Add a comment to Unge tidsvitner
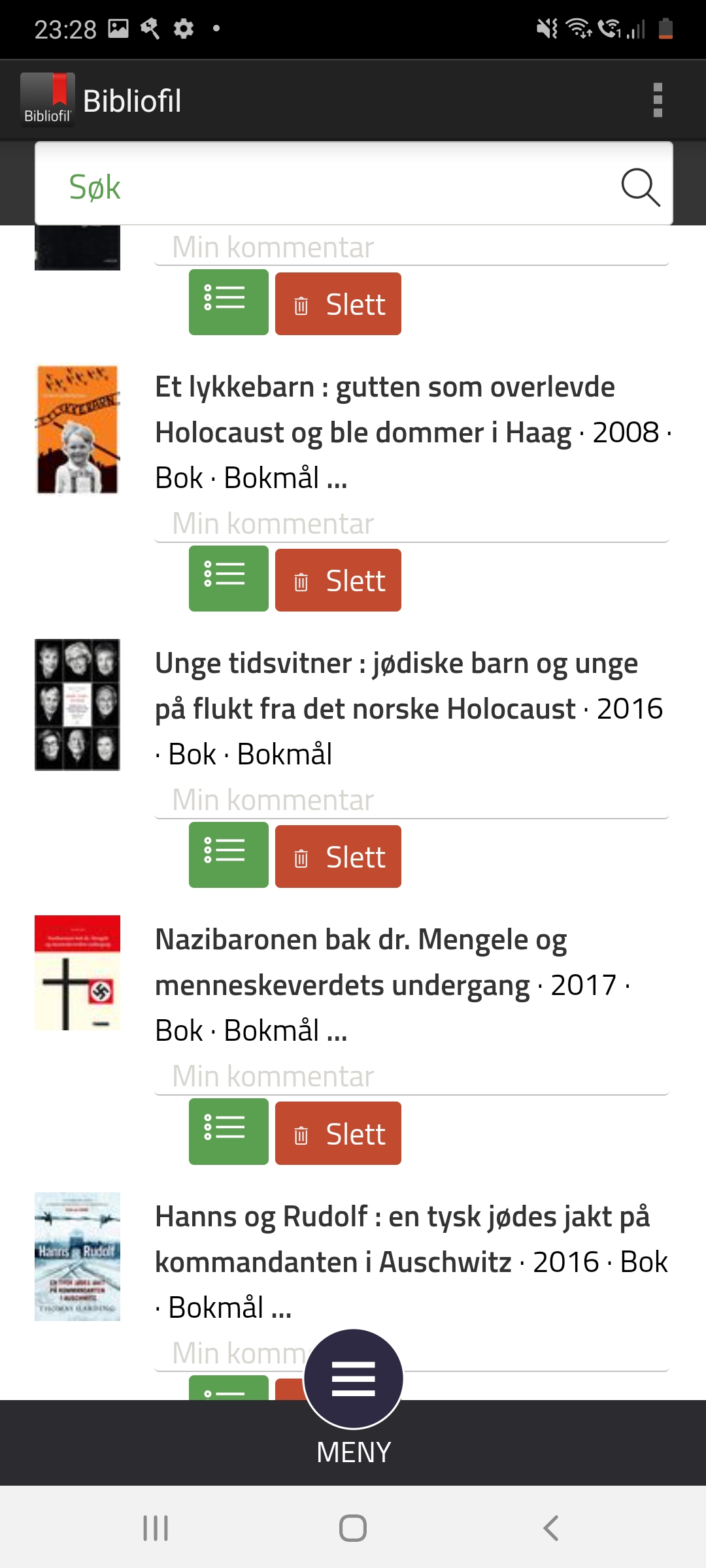This screenshot has height=1568, width=706. tap(411, 801)
